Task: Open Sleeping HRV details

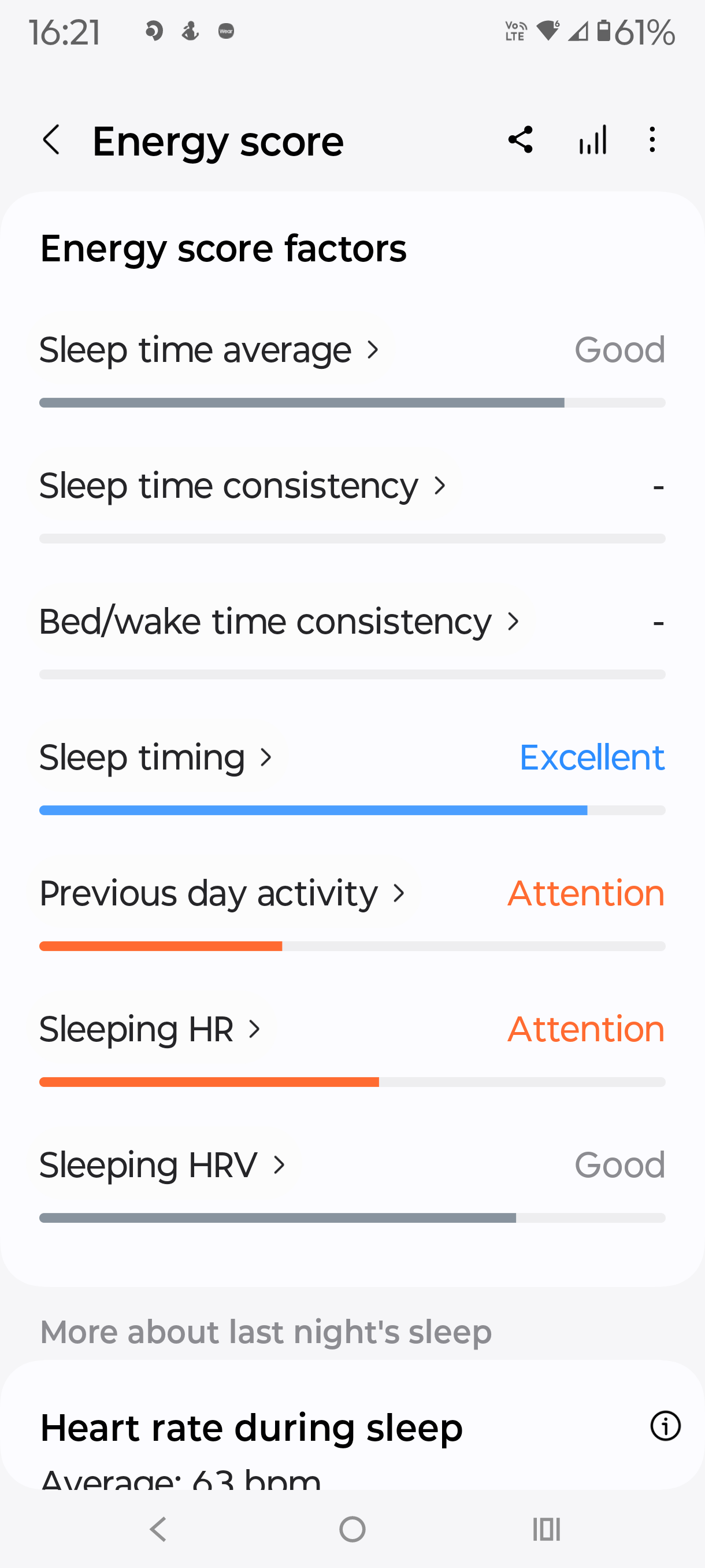Action: click(162, 1164)
